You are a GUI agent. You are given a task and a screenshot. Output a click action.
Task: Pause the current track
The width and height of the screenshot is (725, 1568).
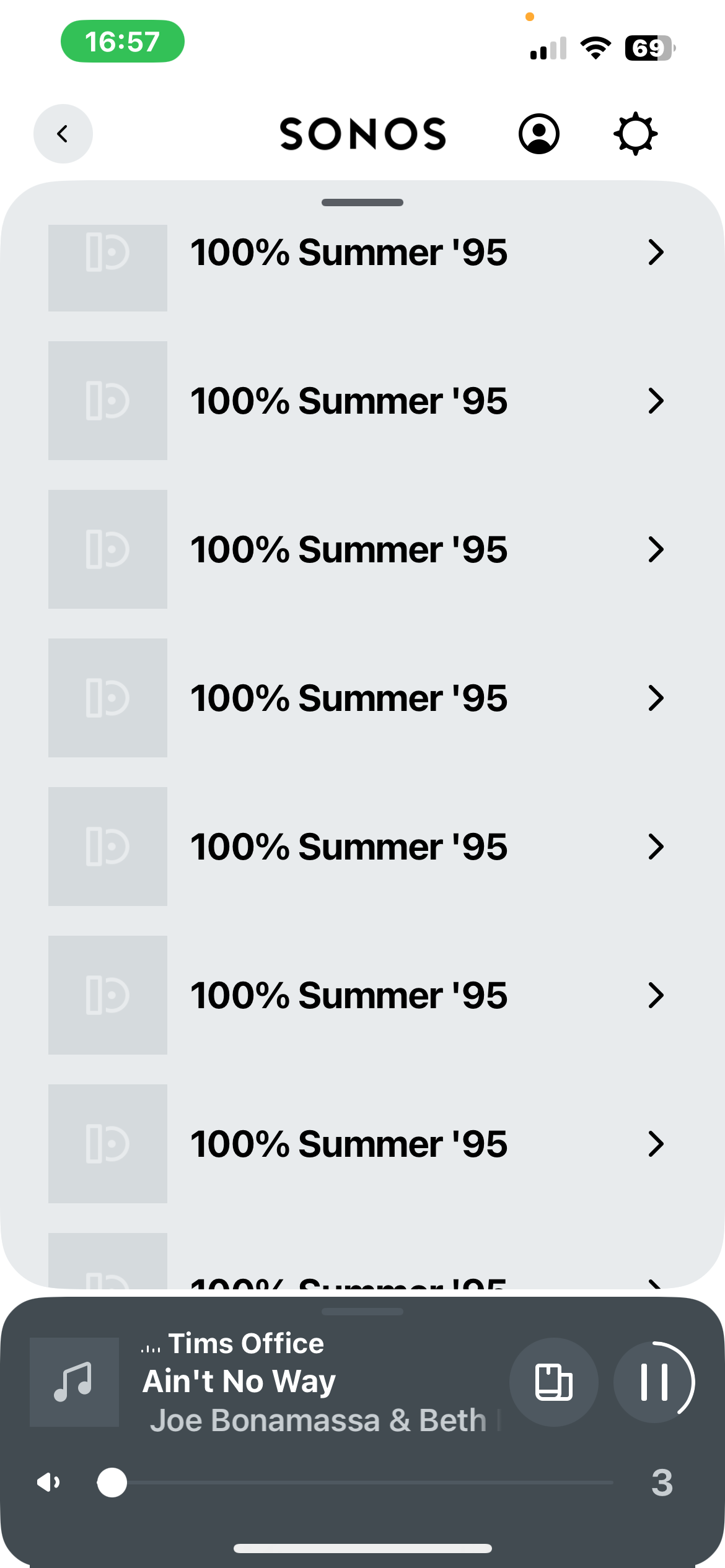pyautogui.click(x=654, y=1382)
